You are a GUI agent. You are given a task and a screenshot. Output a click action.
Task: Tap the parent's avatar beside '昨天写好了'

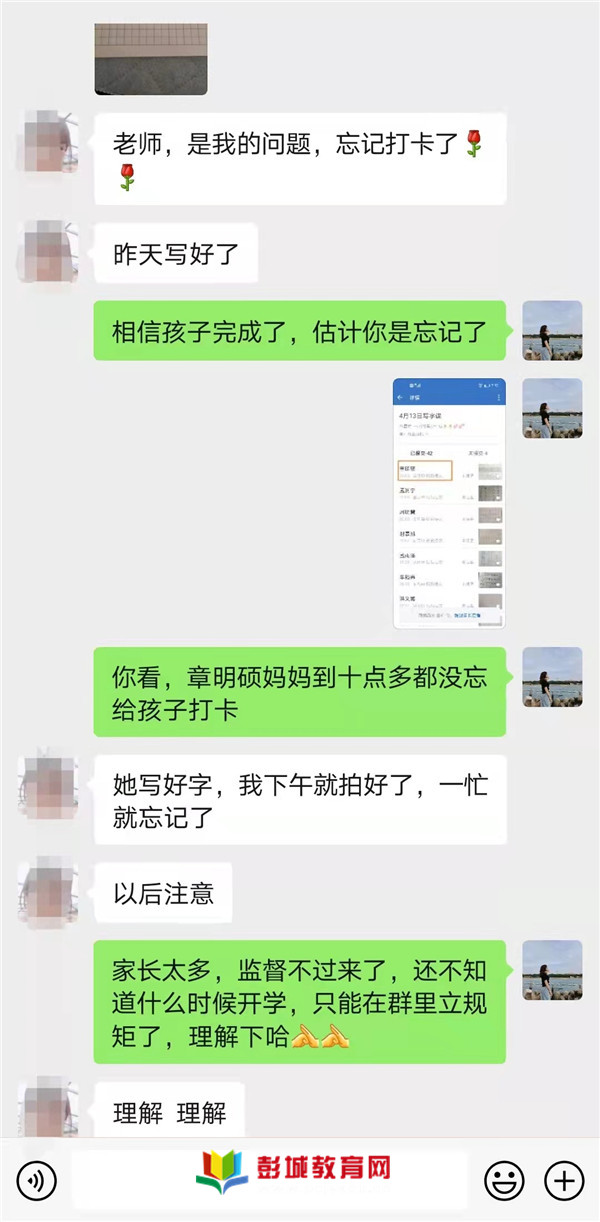pyautogui.click(x=48, y=251)
